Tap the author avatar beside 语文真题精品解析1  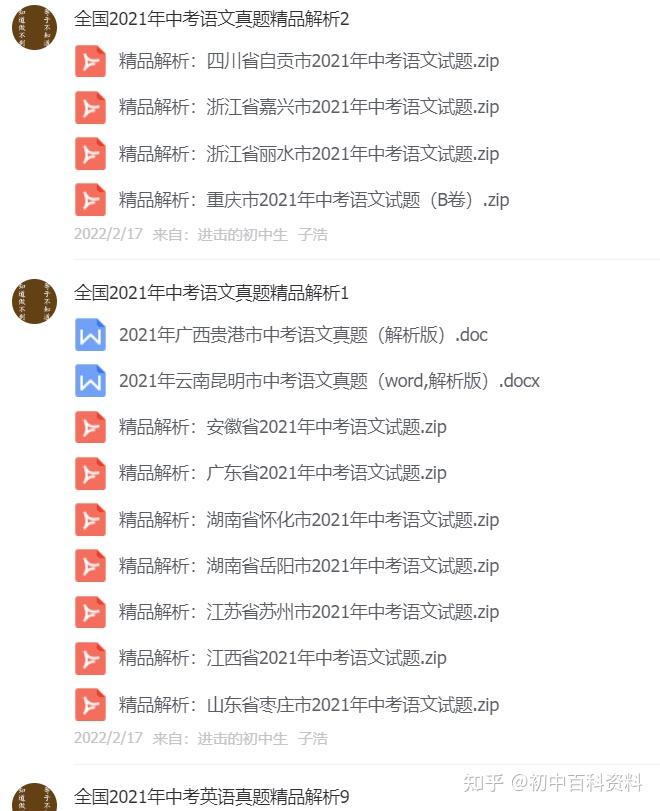coord(35,301)
